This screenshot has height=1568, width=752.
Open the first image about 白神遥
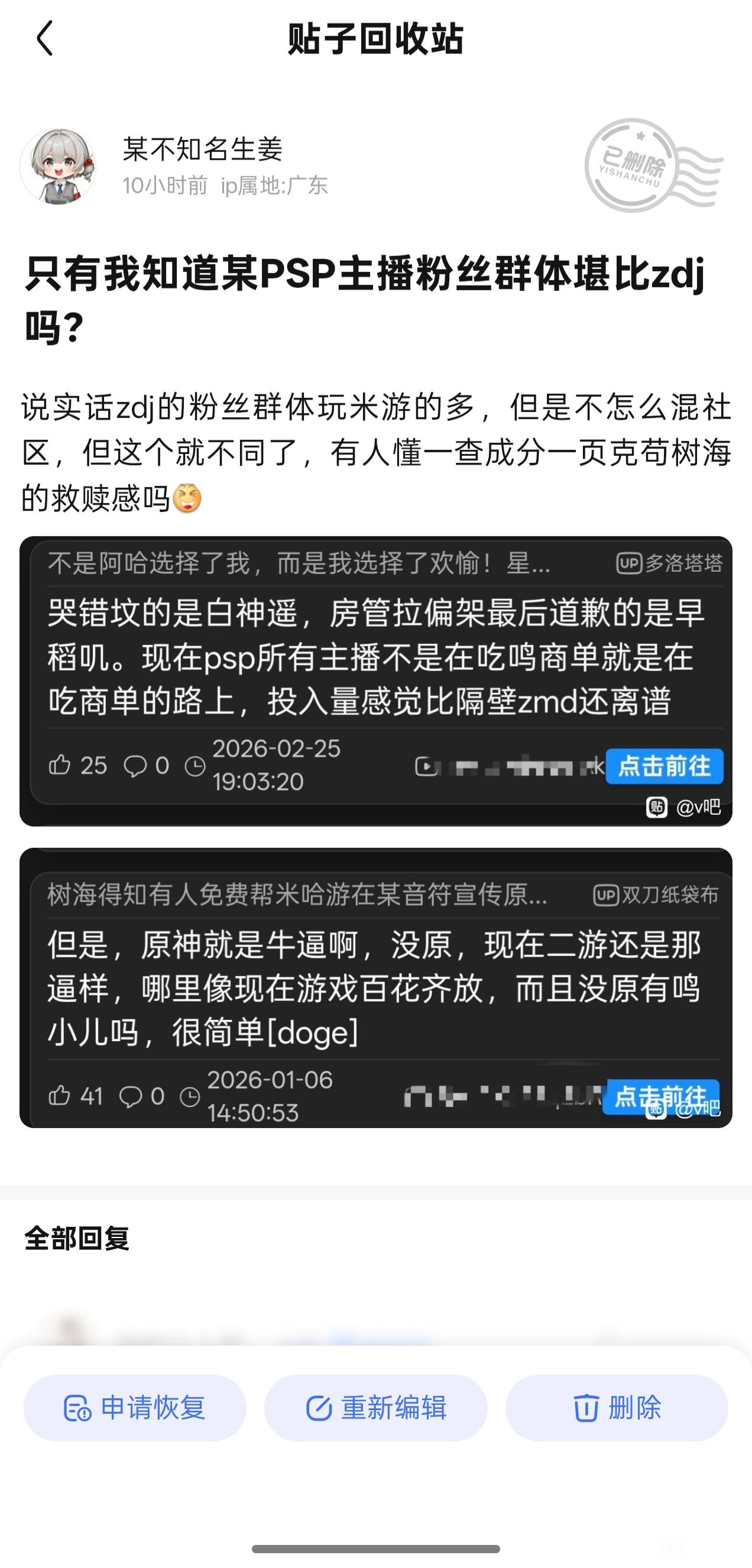coord(376,681)
